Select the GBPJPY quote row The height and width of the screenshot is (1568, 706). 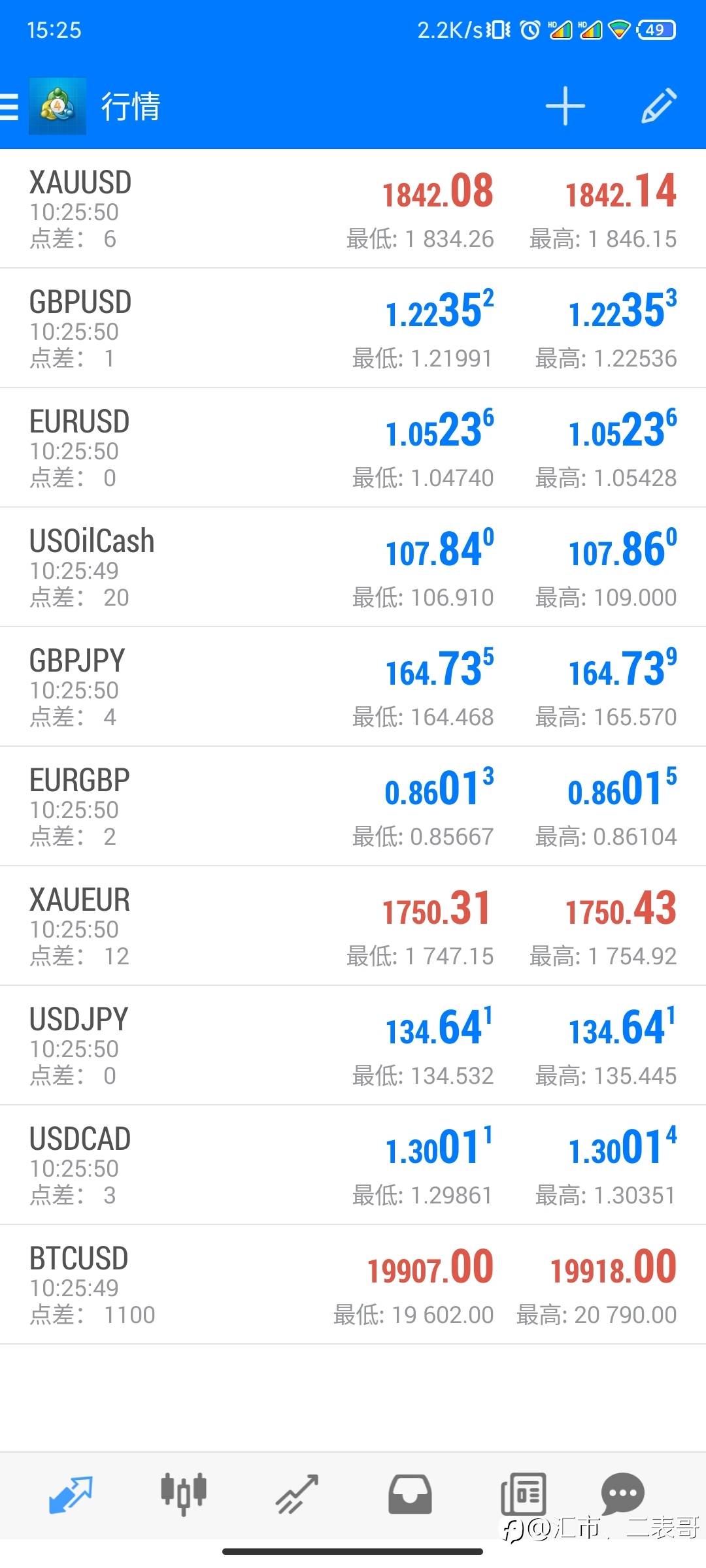coord(353,687)
